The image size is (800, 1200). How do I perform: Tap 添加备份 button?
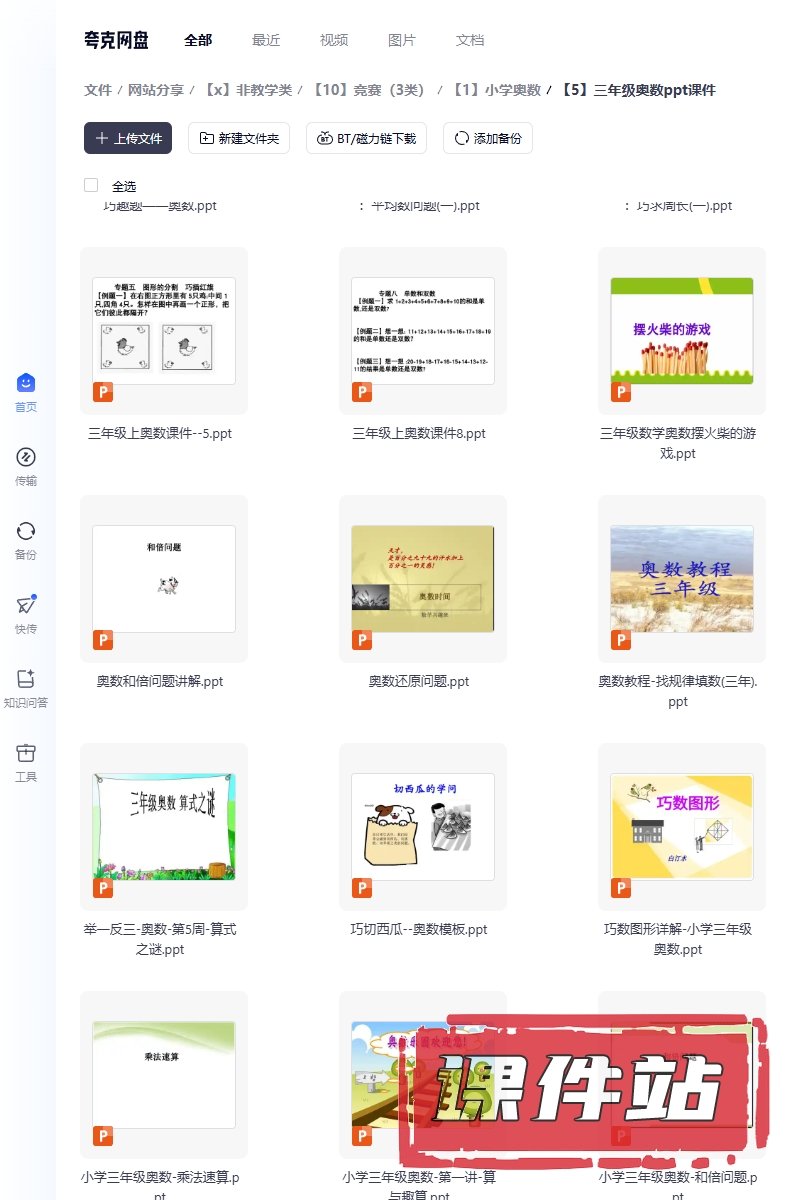(x=487, y=138)
